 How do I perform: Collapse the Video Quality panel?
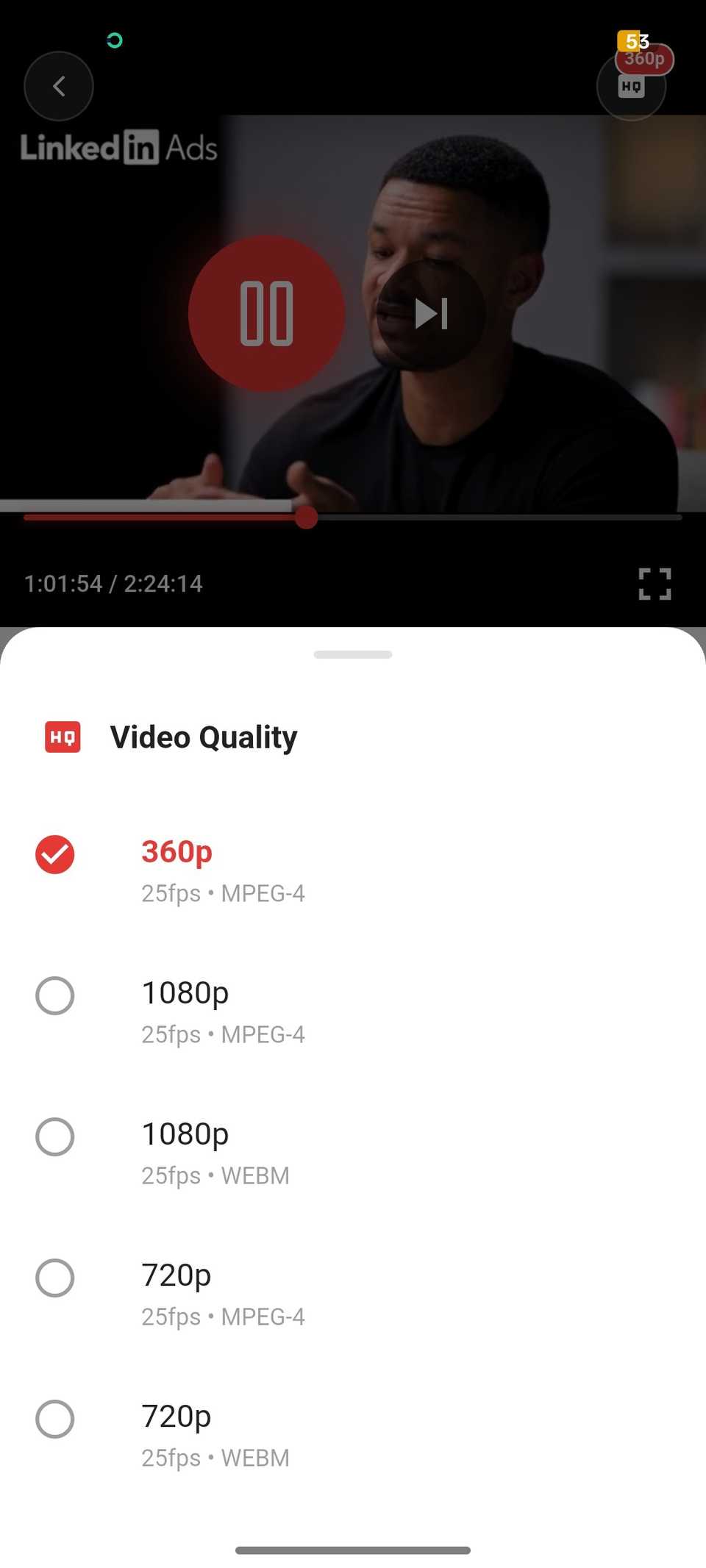point(353,654)
